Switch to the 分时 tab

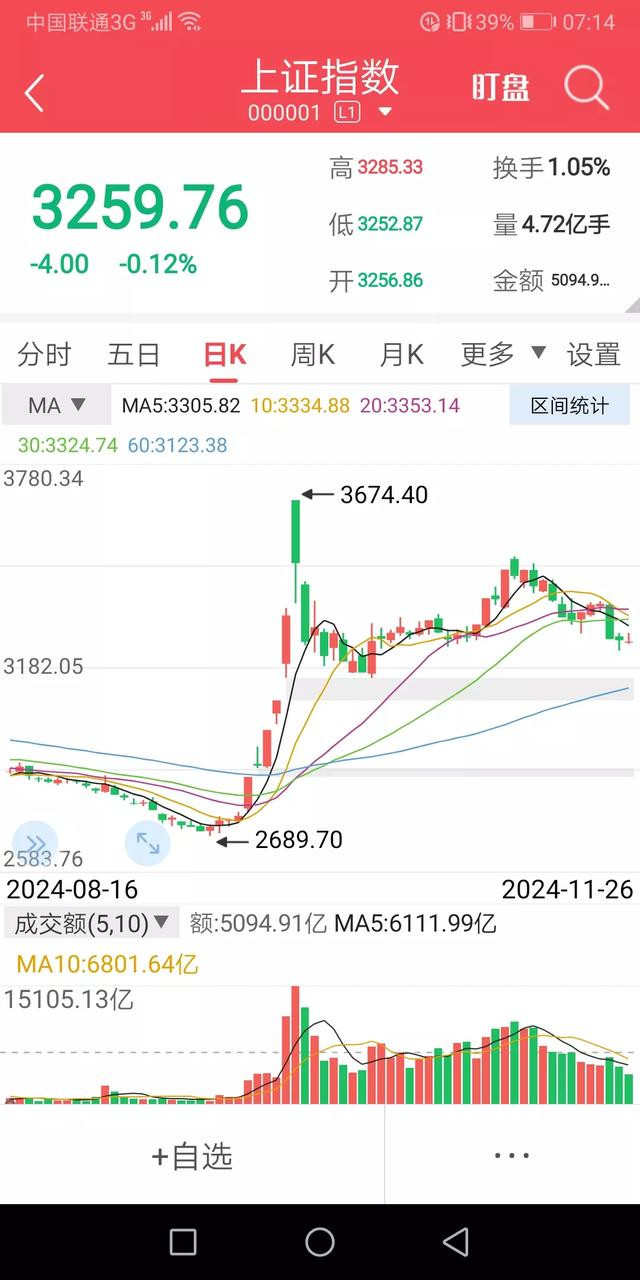coord(45,354)
